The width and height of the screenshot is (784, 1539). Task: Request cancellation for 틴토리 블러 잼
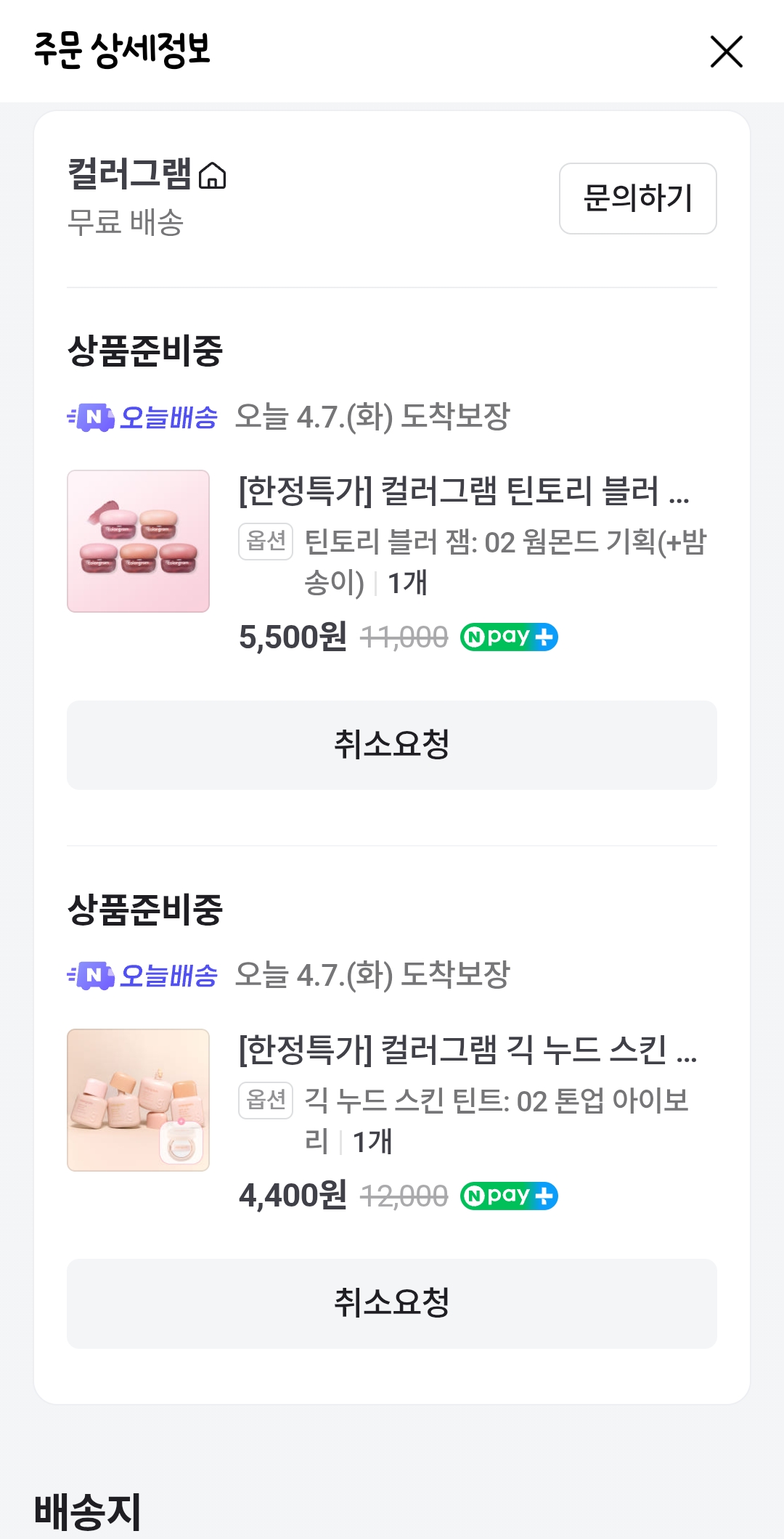coord(392,745)
